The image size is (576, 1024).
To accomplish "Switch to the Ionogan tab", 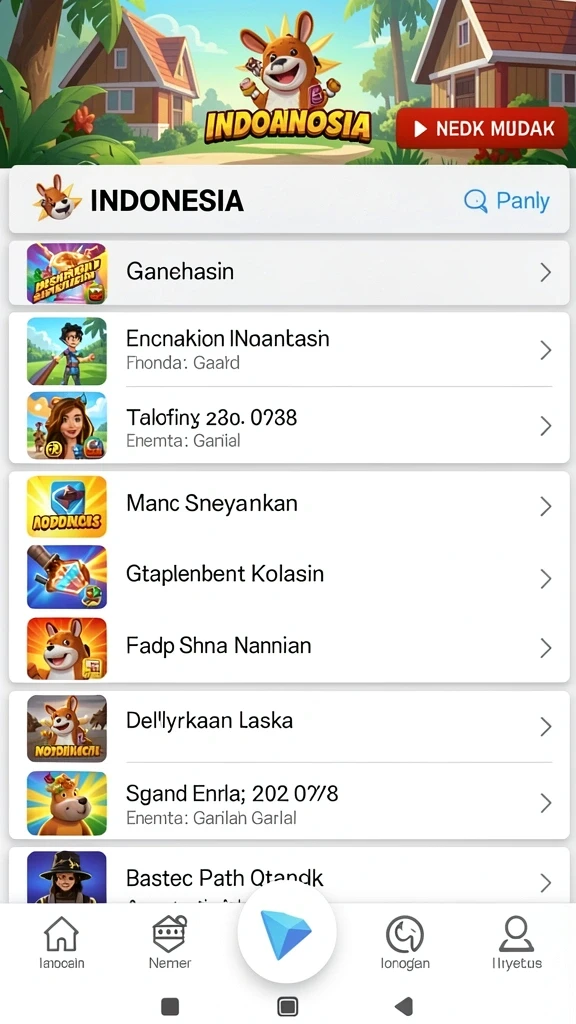I will tap(405, 942).
